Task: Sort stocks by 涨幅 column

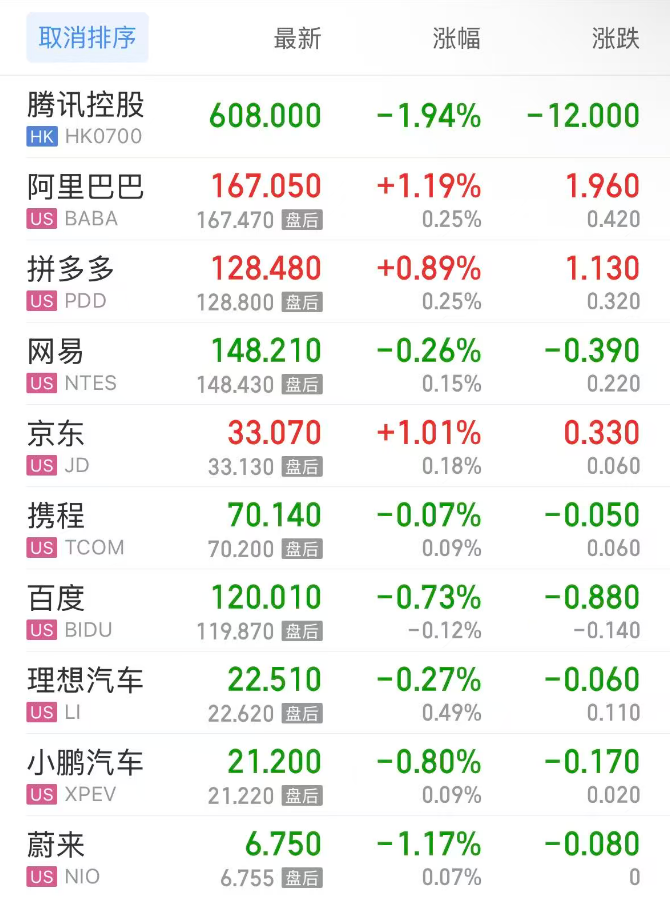Action: click(x=456, y=39)
